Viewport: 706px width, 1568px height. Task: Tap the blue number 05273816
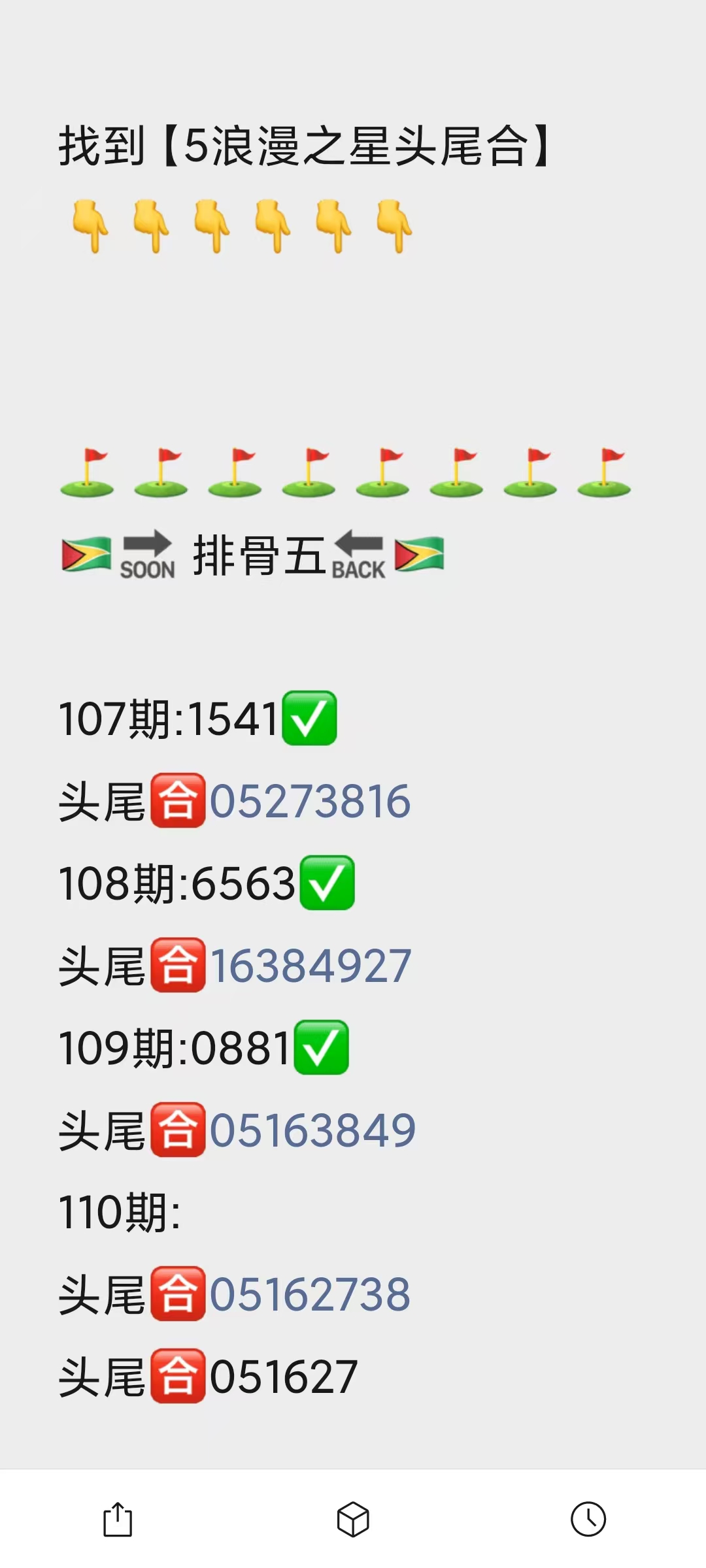coord(310,802)
